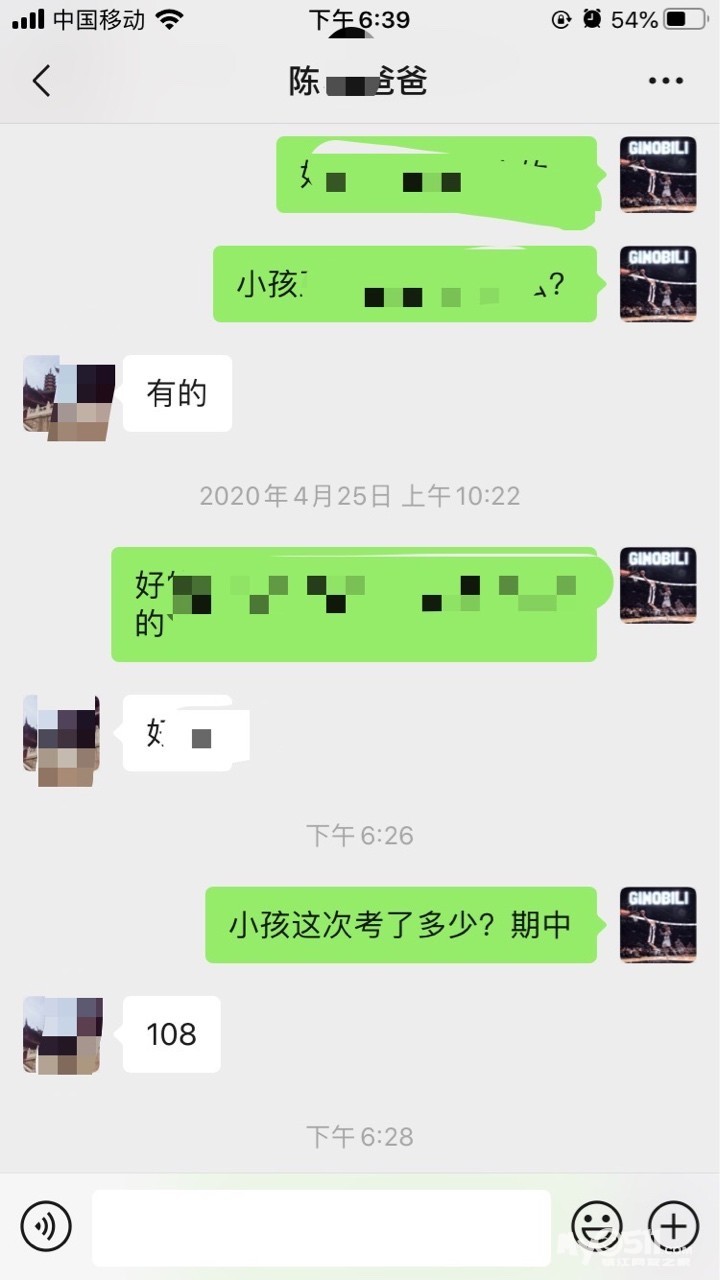Open contact avatar beside the 108 message
This screenshot has width=720, height=1280.
pos(61,1035)
